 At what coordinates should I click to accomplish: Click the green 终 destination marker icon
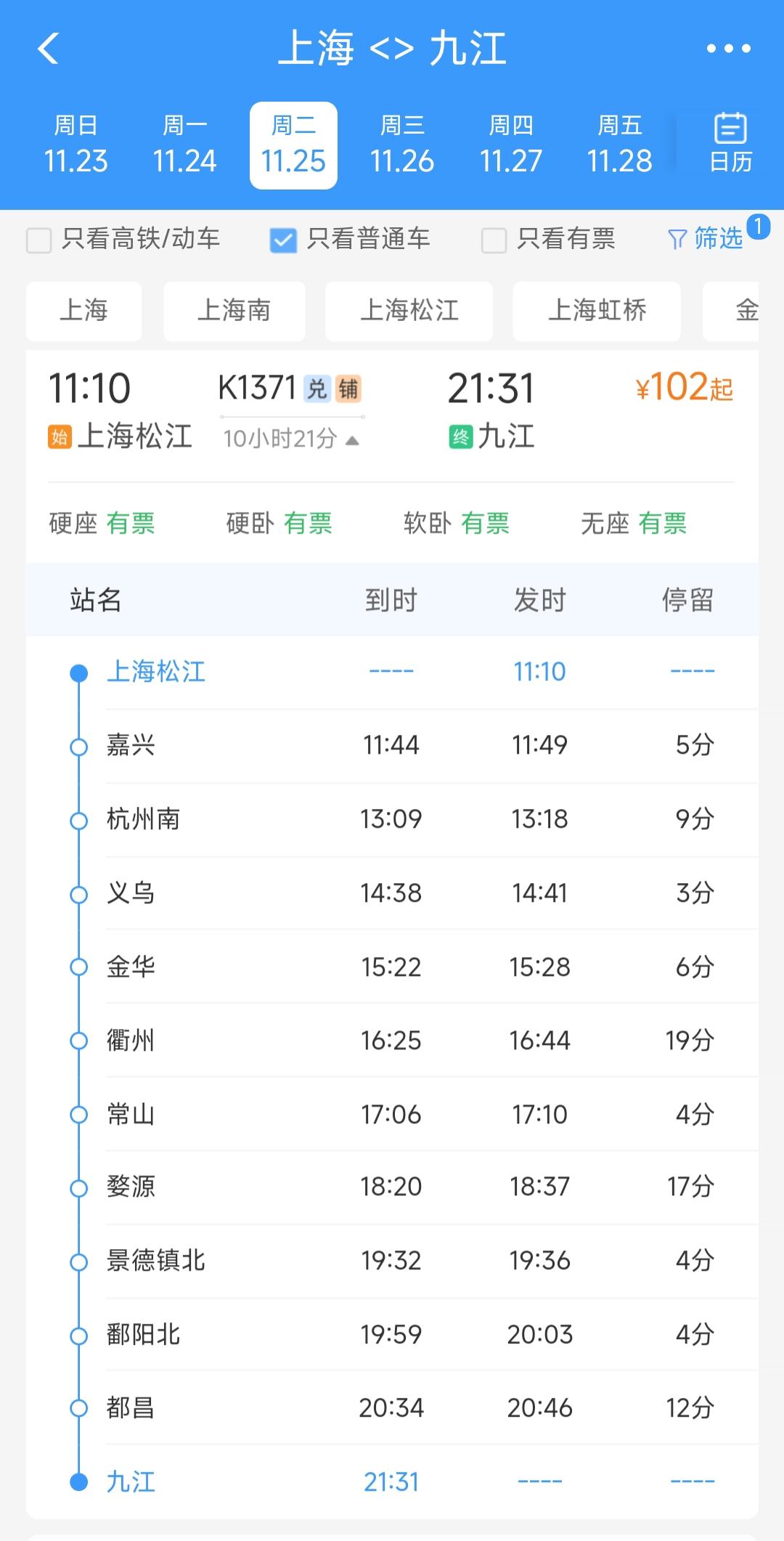coord(460,436)
